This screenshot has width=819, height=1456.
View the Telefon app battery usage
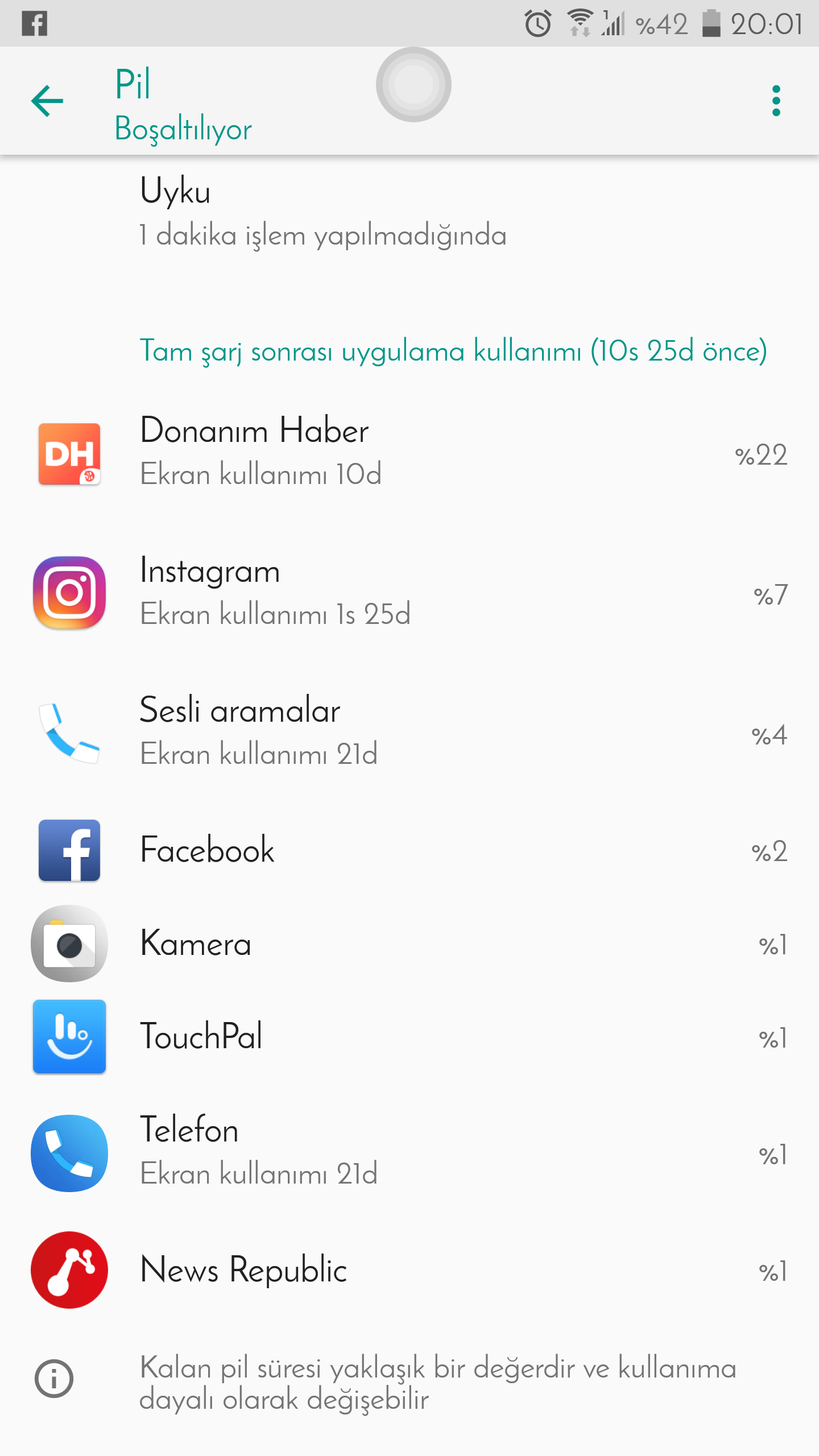(x=409, y=1153)
